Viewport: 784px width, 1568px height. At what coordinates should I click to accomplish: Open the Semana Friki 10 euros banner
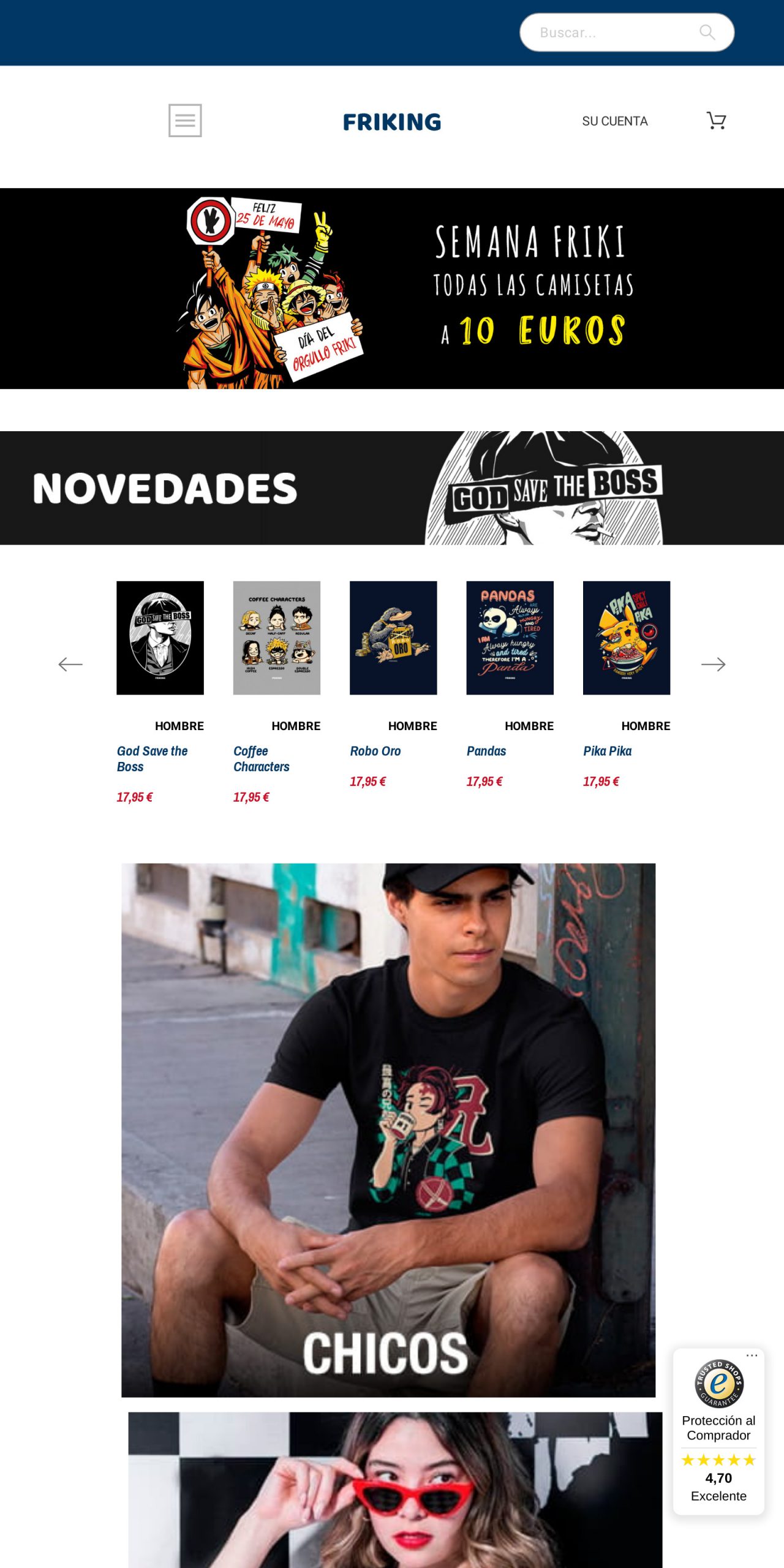pos(392,288)
